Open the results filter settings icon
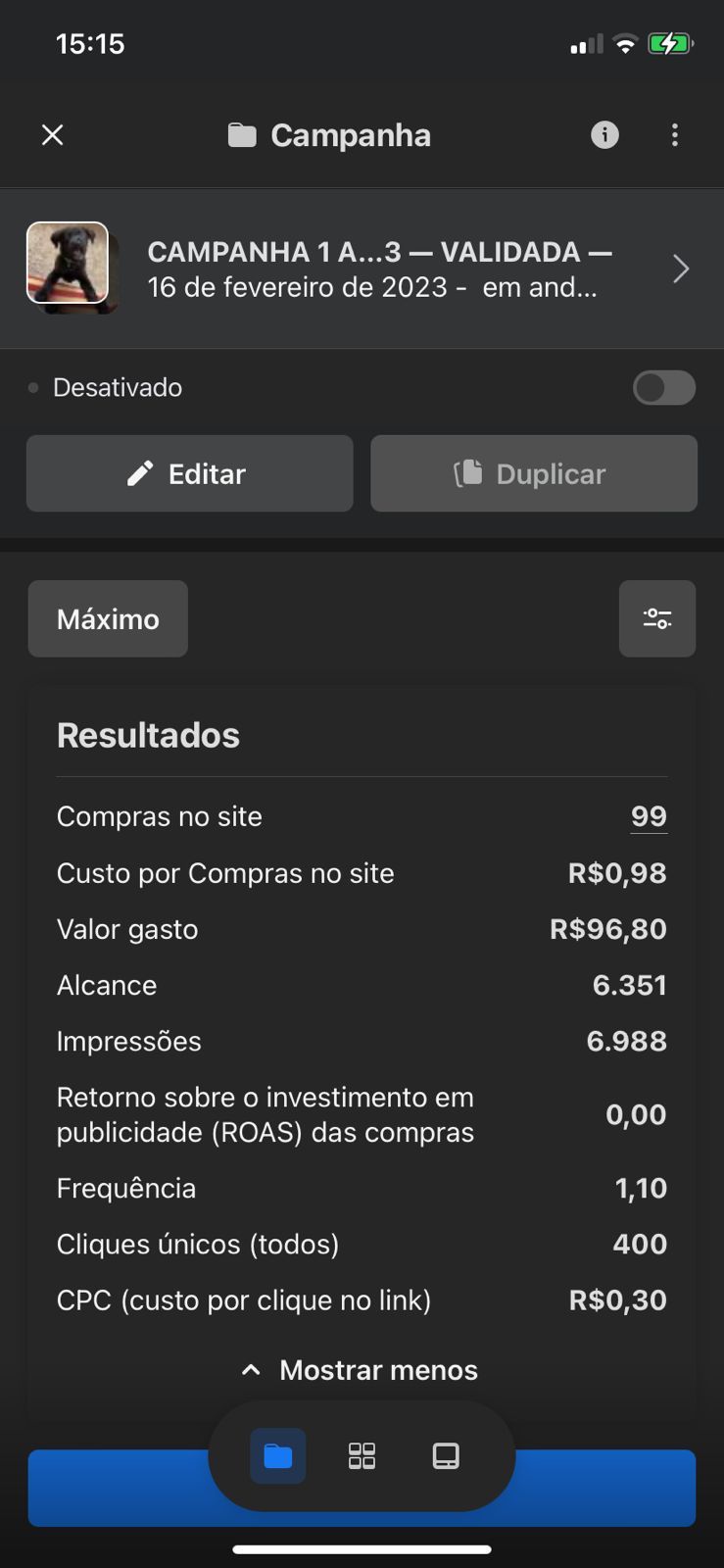 point(657,618)
